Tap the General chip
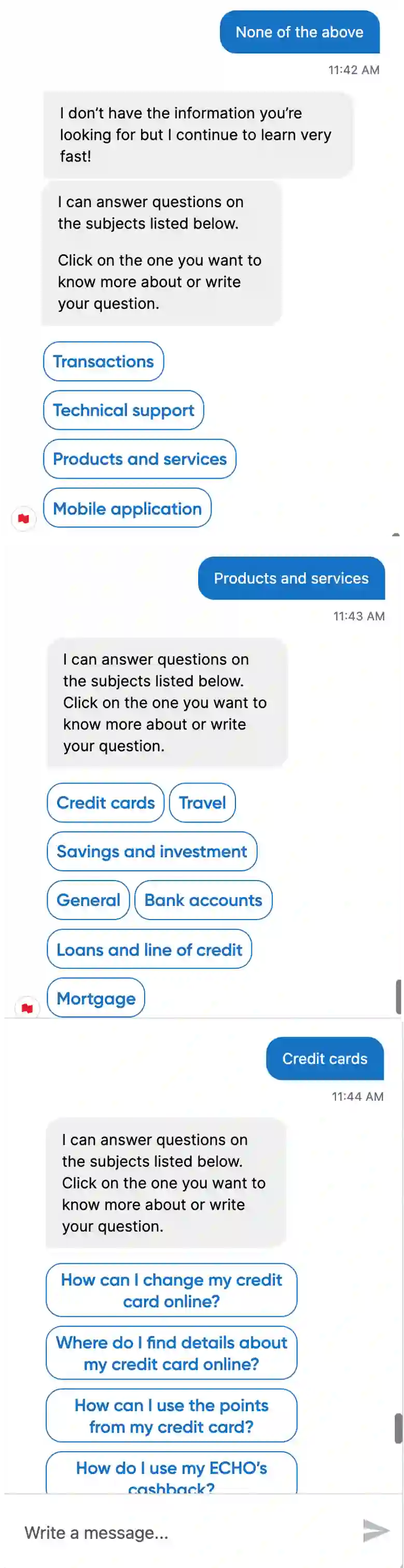This screenshot has height=1568, width=404. [88, 900]
